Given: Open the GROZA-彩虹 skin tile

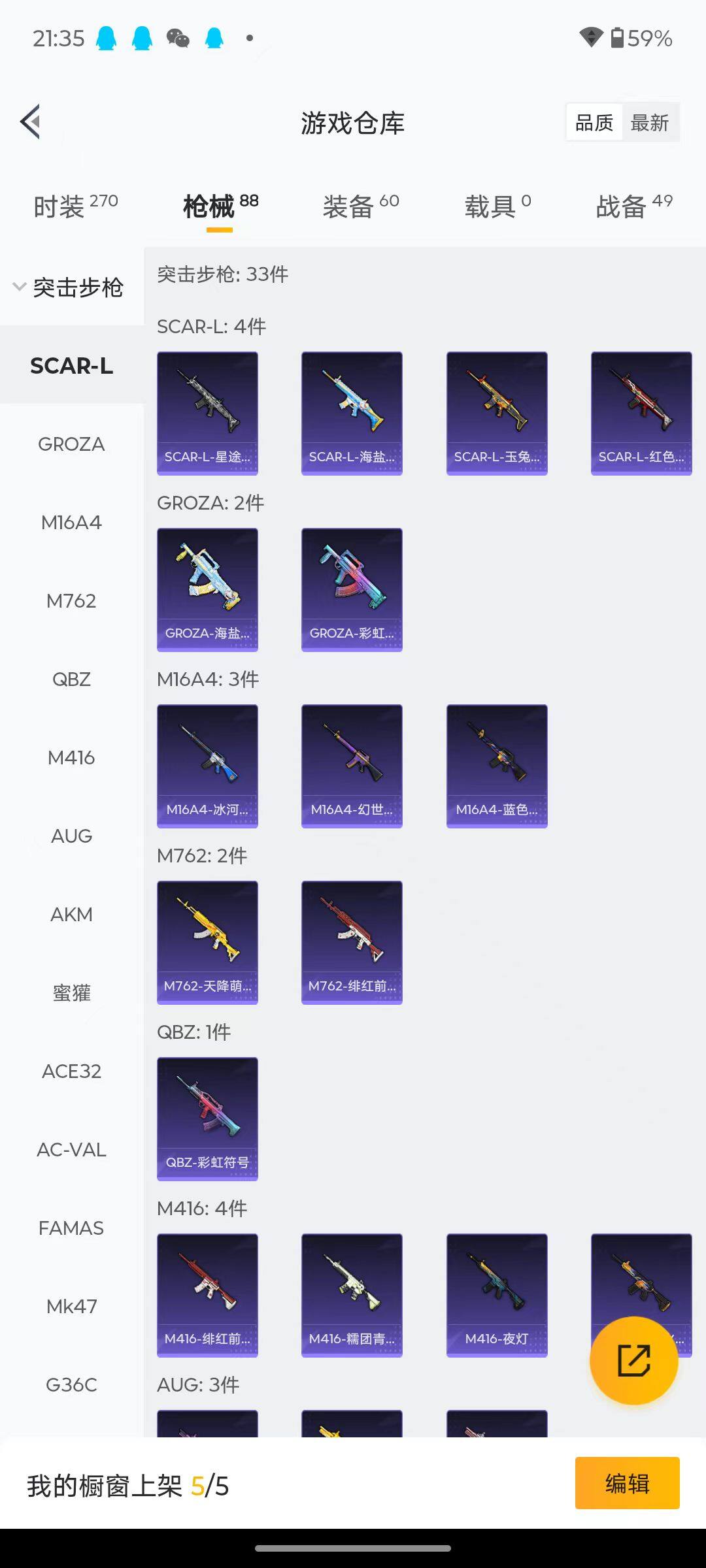Looking at the screenshot, I should point(352,589).
